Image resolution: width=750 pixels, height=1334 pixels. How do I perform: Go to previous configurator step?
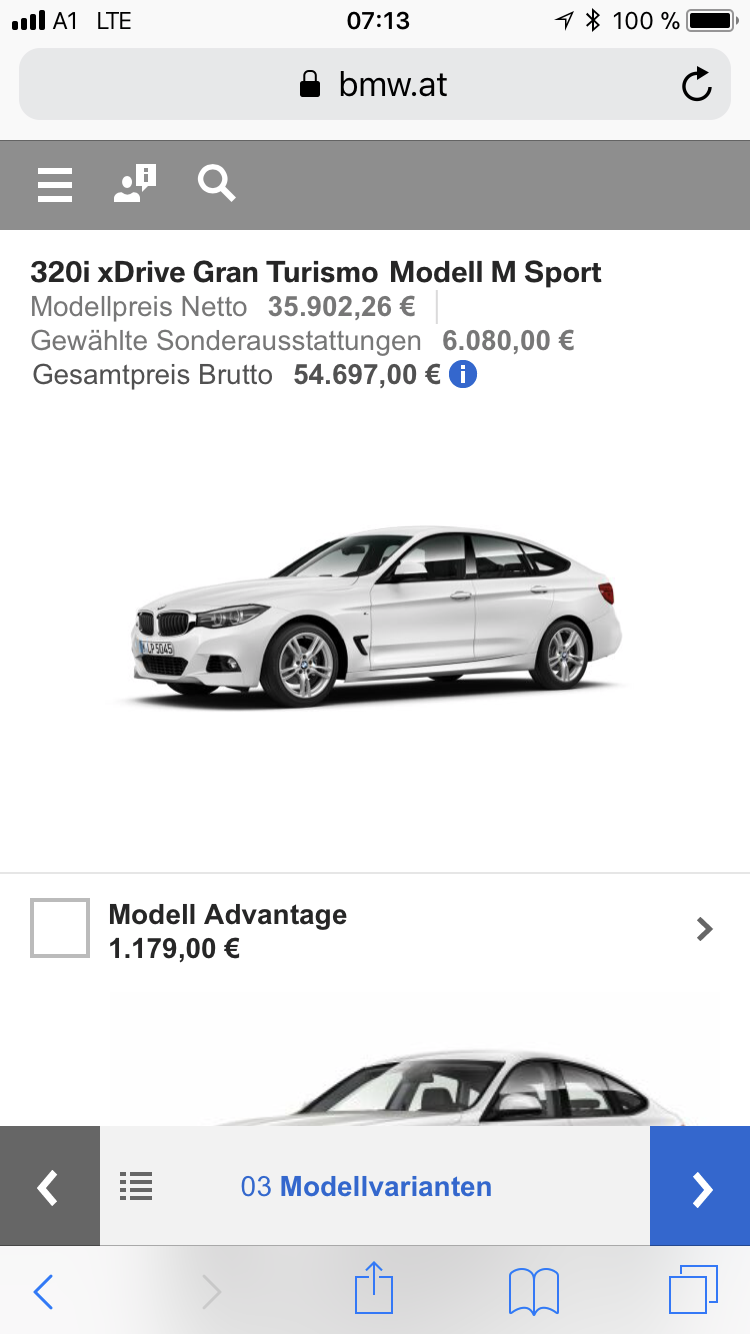tap(49, 1186)
